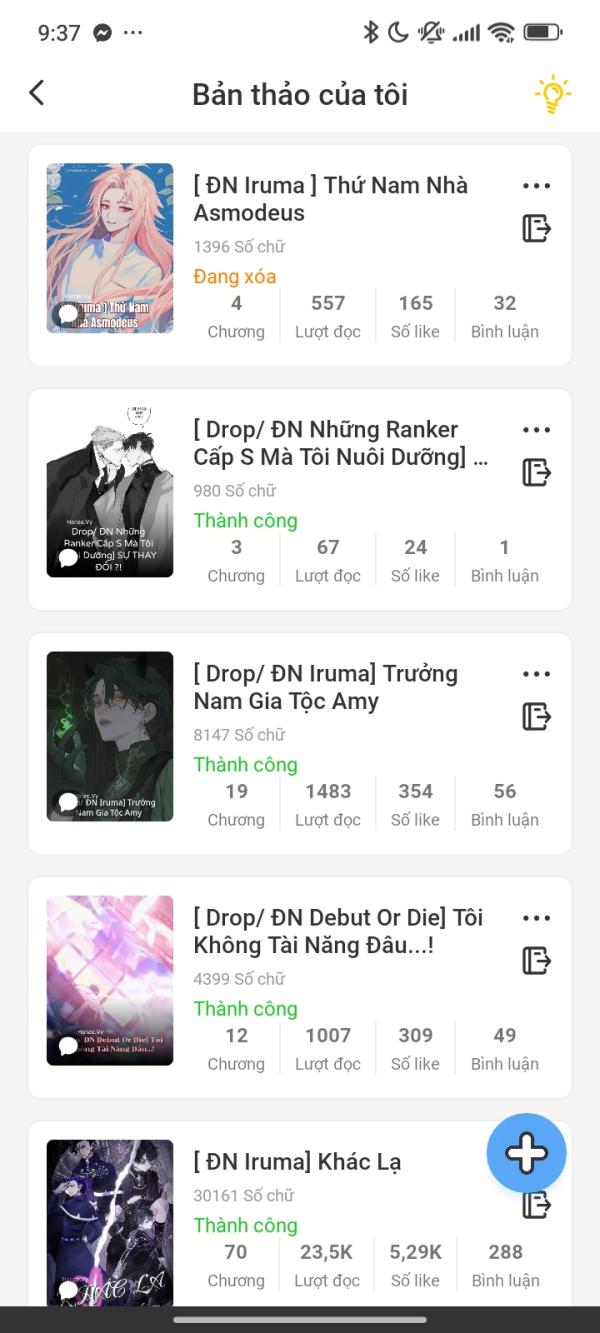Image resolution: width=600 pixels, height=1333 pixels.
Task: Tap the export icon for Những Ranker Cấp S
Action: pos(536,473)
